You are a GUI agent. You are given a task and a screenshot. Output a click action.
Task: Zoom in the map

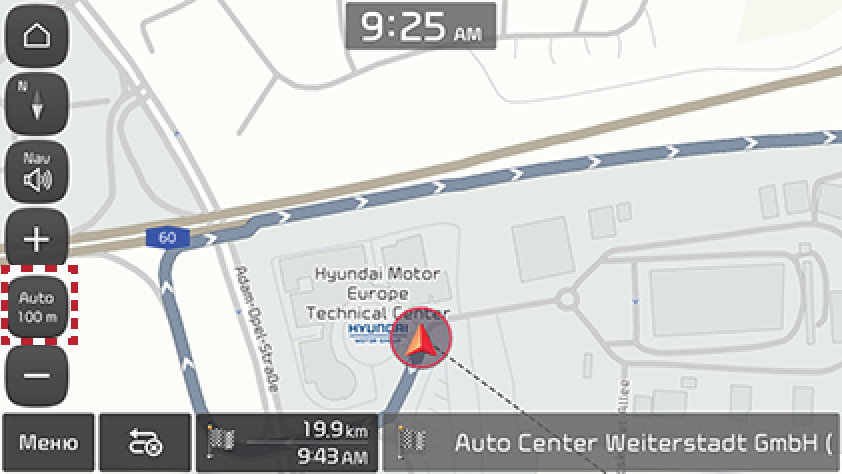click(37, 240)
